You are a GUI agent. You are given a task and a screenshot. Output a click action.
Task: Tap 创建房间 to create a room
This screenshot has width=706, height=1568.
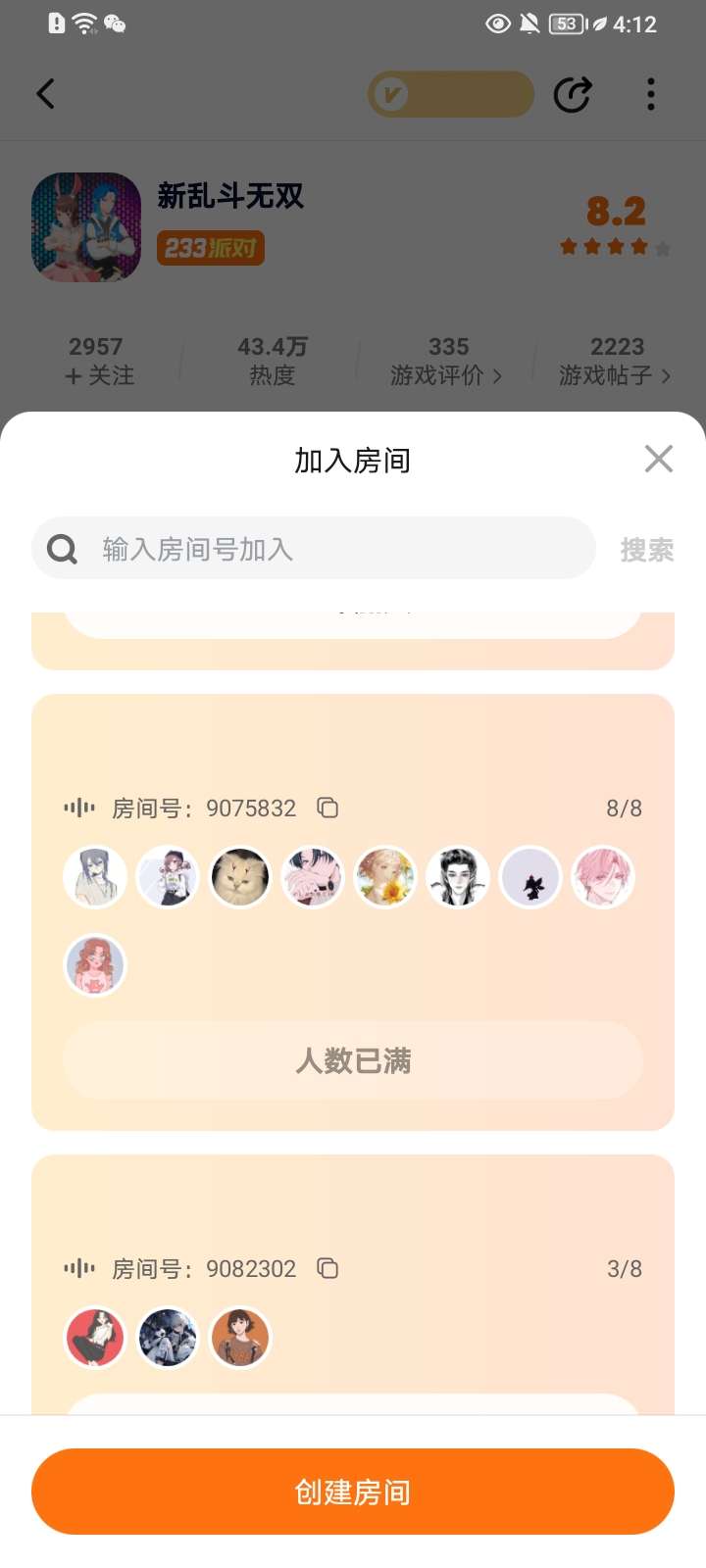pyautogui.click(x=353, y=1492)
